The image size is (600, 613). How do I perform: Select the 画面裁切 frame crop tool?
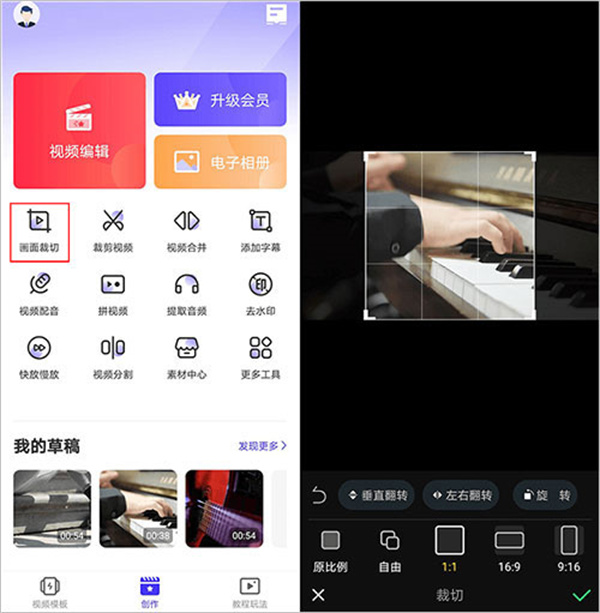tap(39, 230)
